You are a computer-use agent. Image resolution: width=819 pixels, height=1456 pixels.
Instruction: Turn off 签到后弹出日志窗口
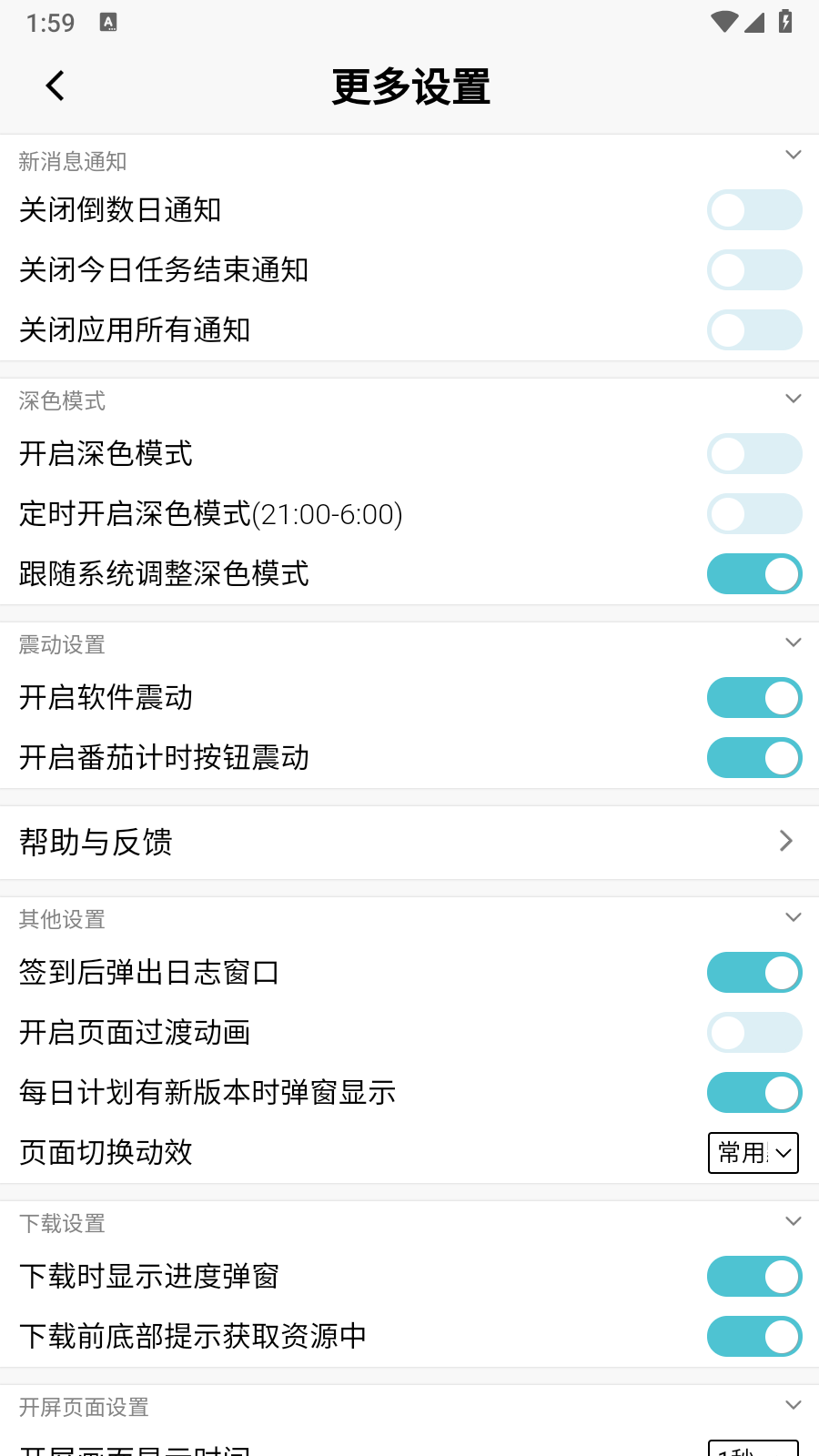[x=754, y=972]
